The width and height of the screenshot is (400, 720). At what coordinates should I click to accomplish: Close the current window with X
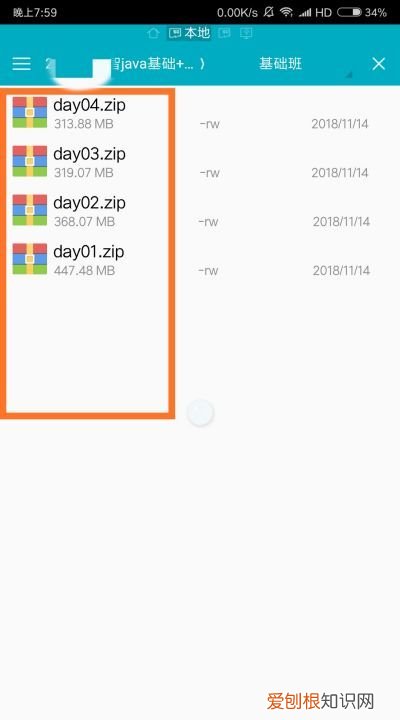coord(378,64)
